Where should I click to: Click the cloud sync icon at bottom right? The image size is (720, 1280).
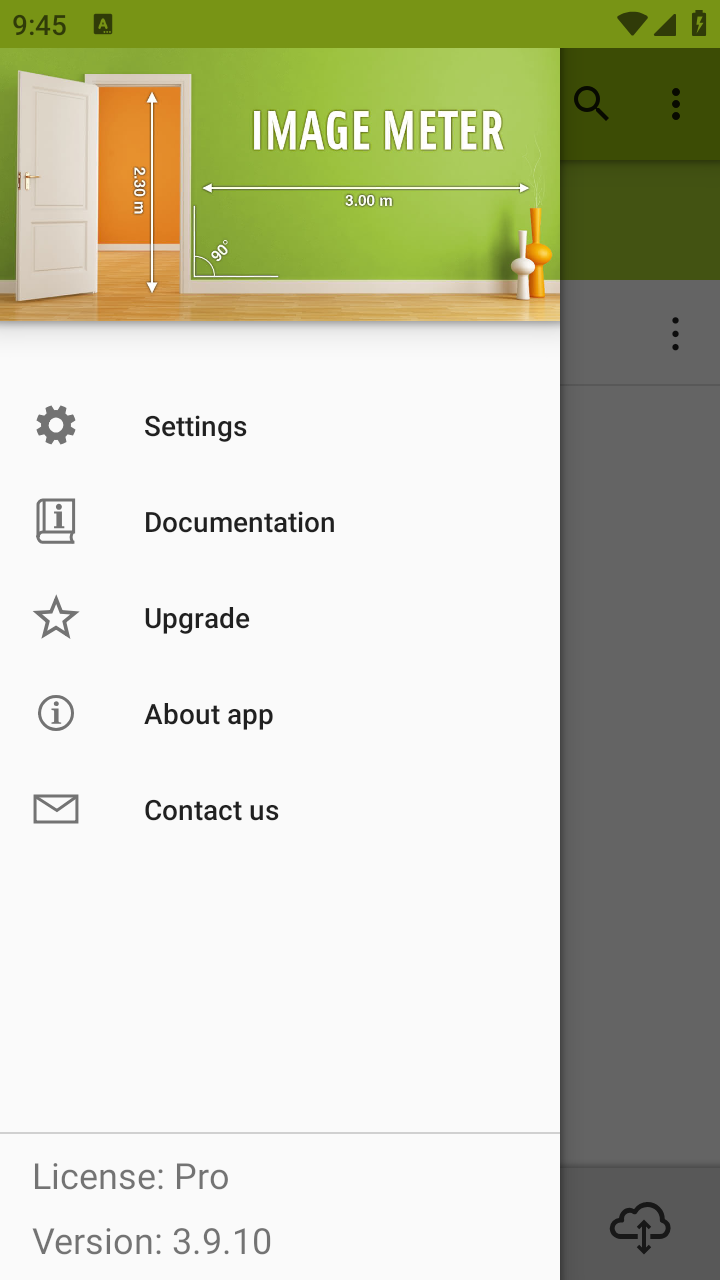pyautogui.click(x=641, y=1226)
